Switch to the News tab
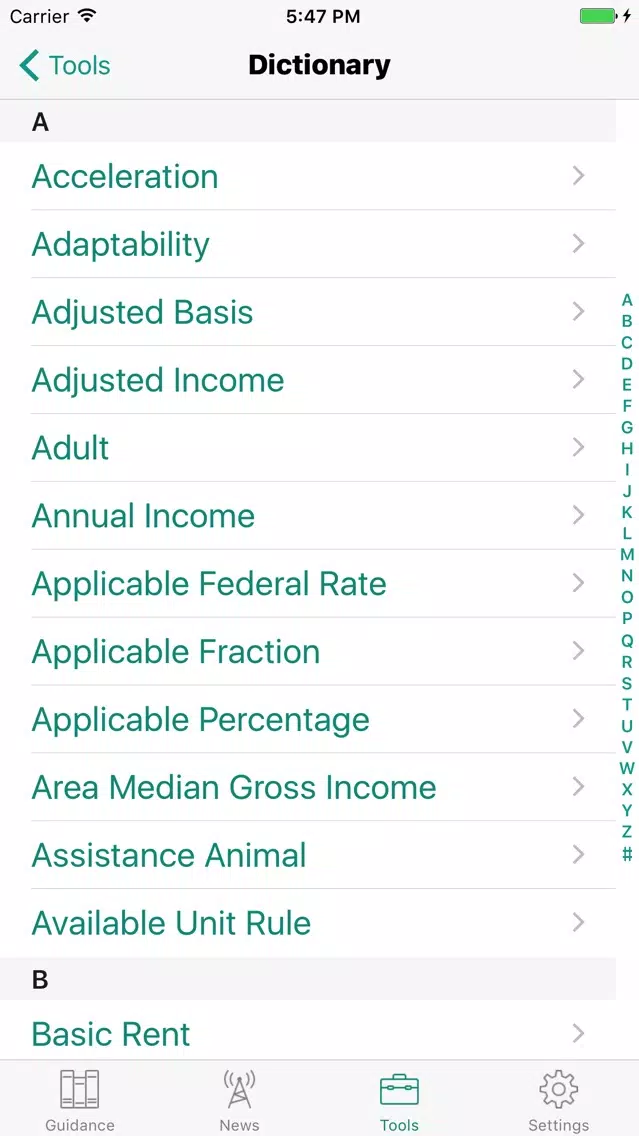 pyautogui.click(x=239, y=1100)
